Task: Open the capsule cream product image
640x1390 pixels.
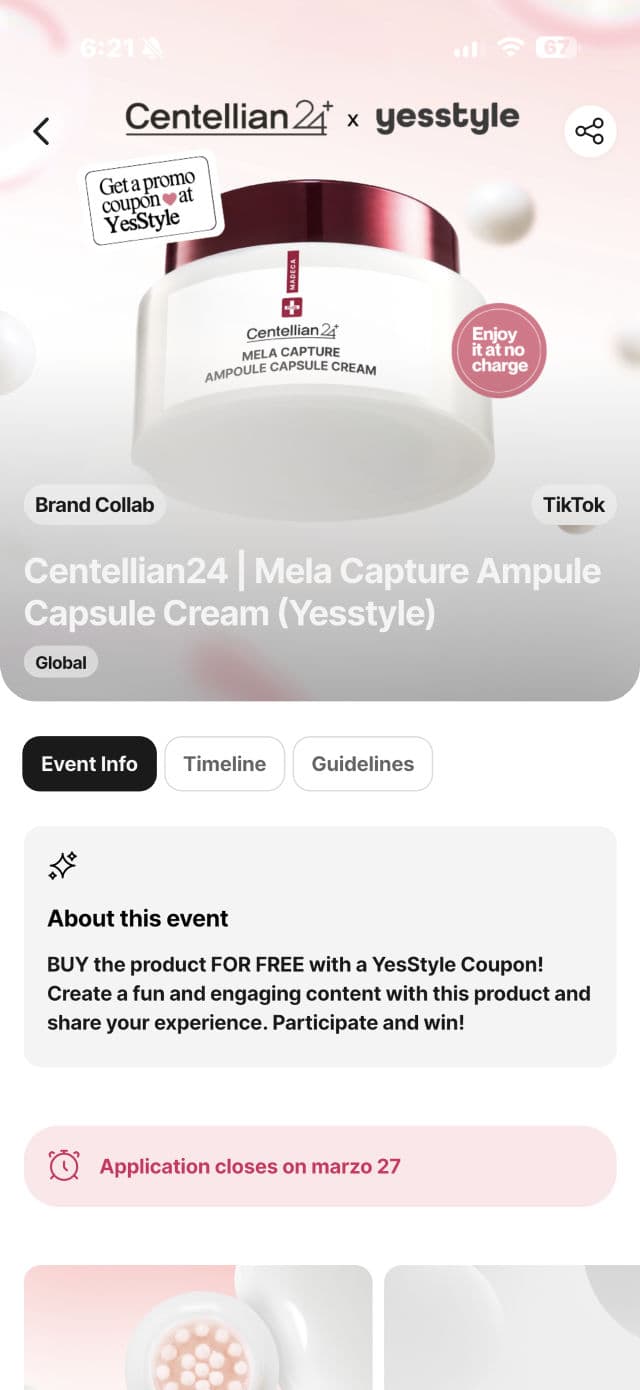Action: (x=198, y=1326)
